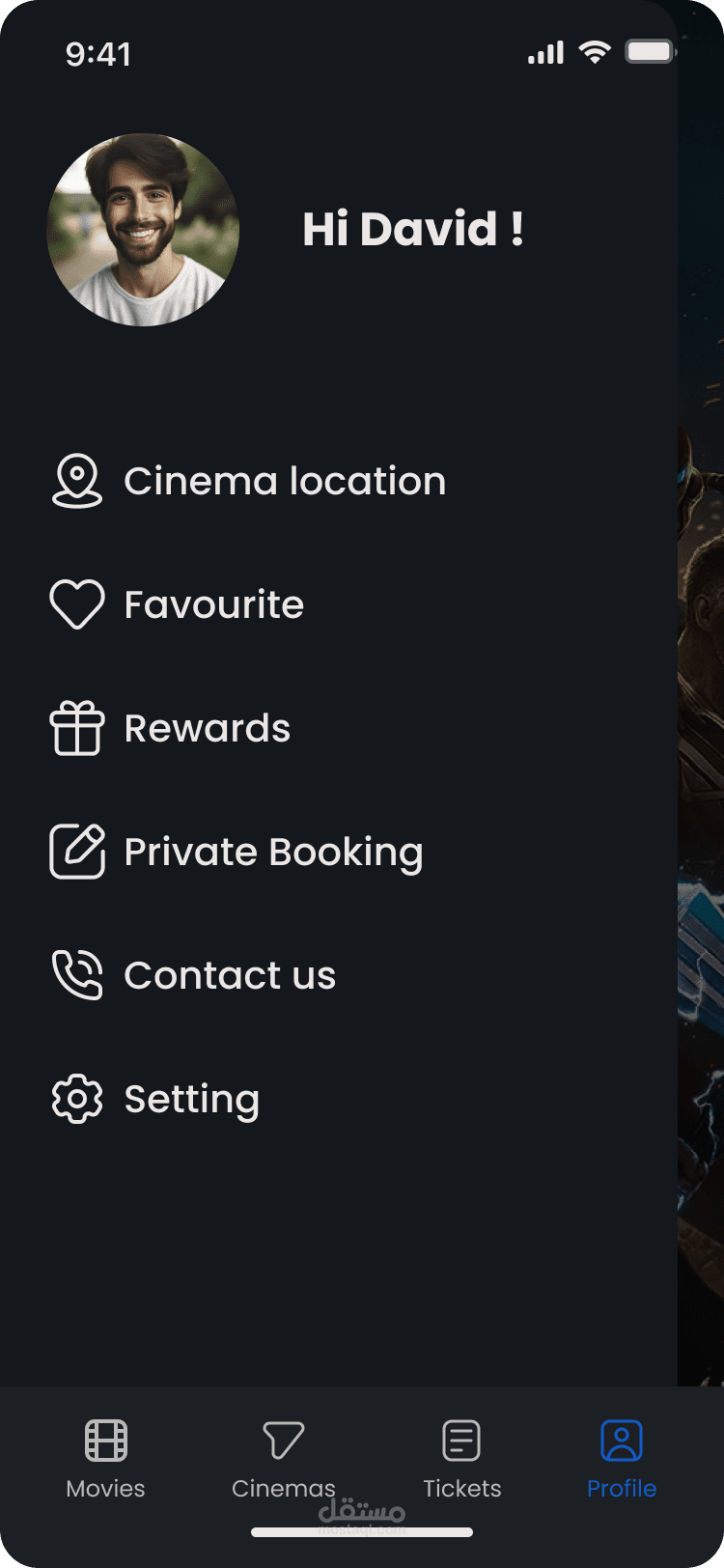This screenshot has height=1568, width=724.
Task: Go to the Tickets tab
Action: [462, 1459]
